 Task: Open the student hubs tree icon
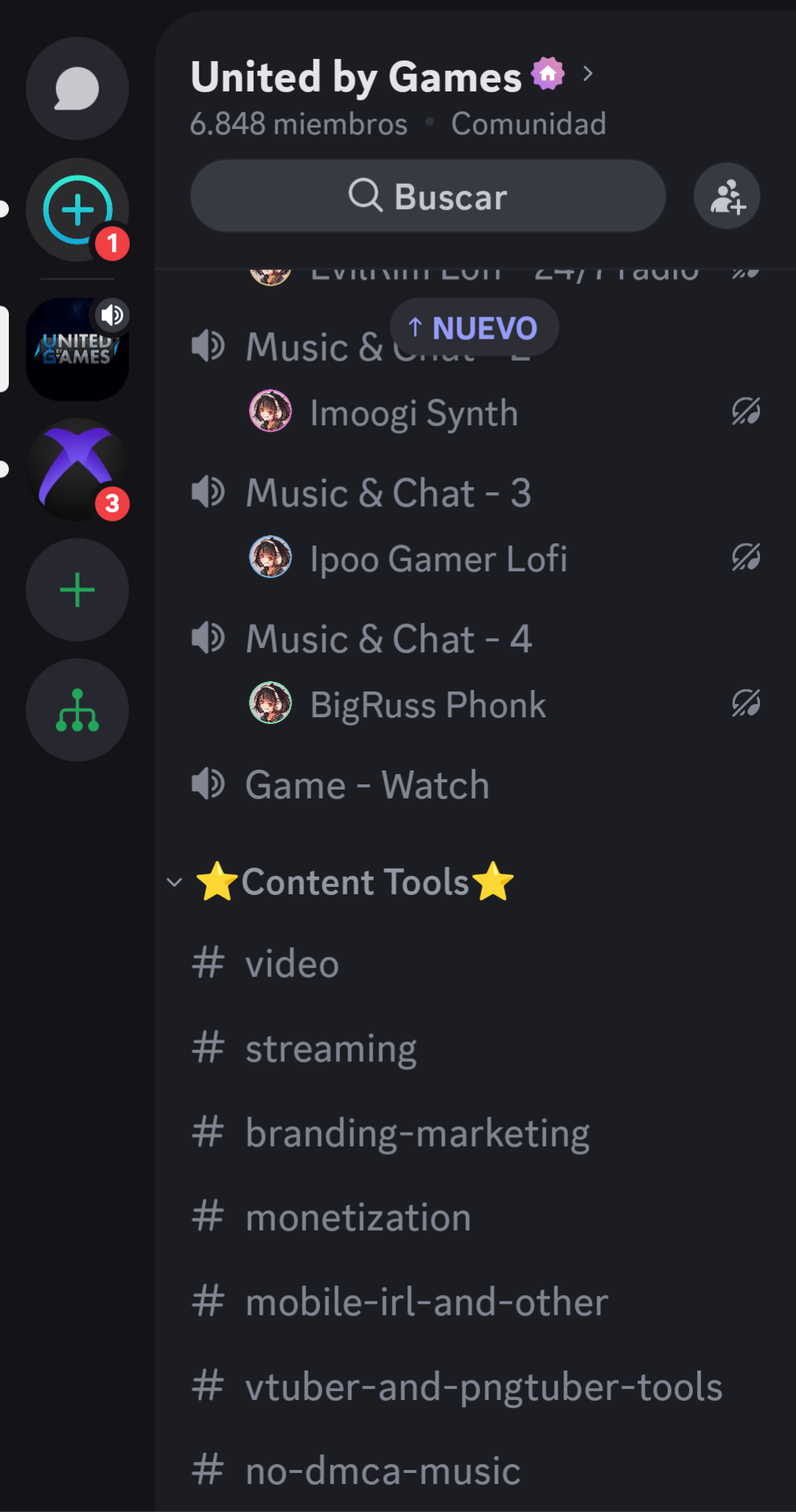click(x=77, y=710)
